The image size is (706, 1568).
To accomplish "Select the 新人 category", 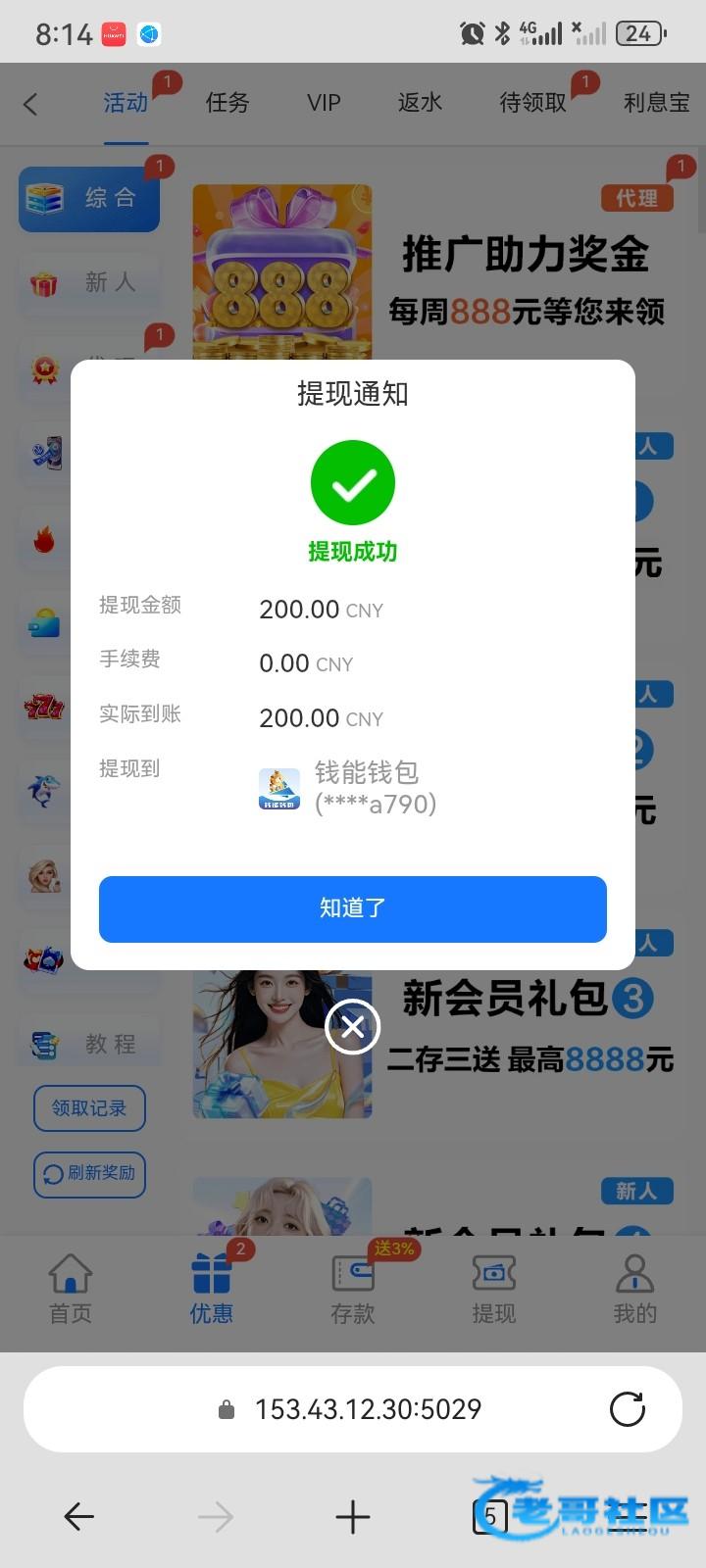I will 89,283.
